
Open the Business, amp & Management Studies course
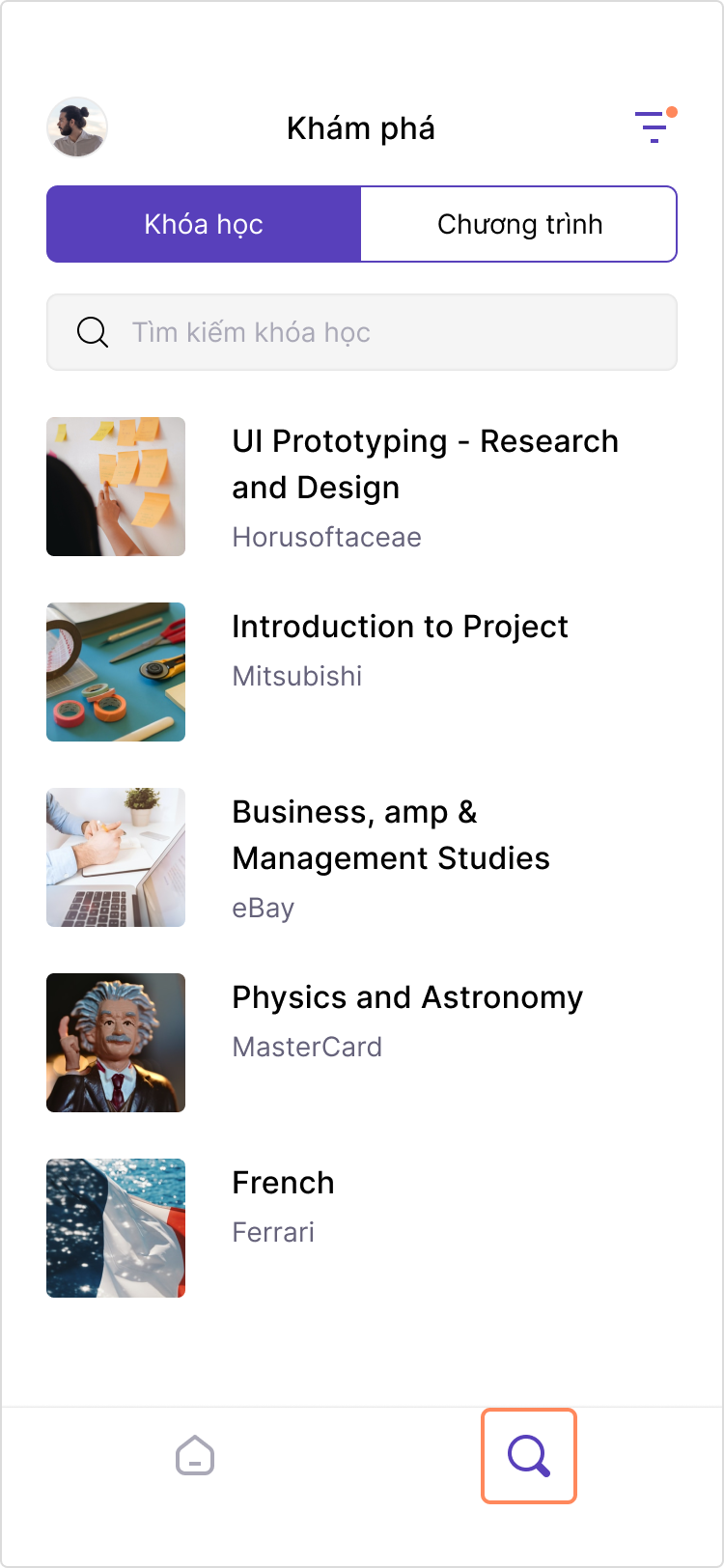[390, 834]
